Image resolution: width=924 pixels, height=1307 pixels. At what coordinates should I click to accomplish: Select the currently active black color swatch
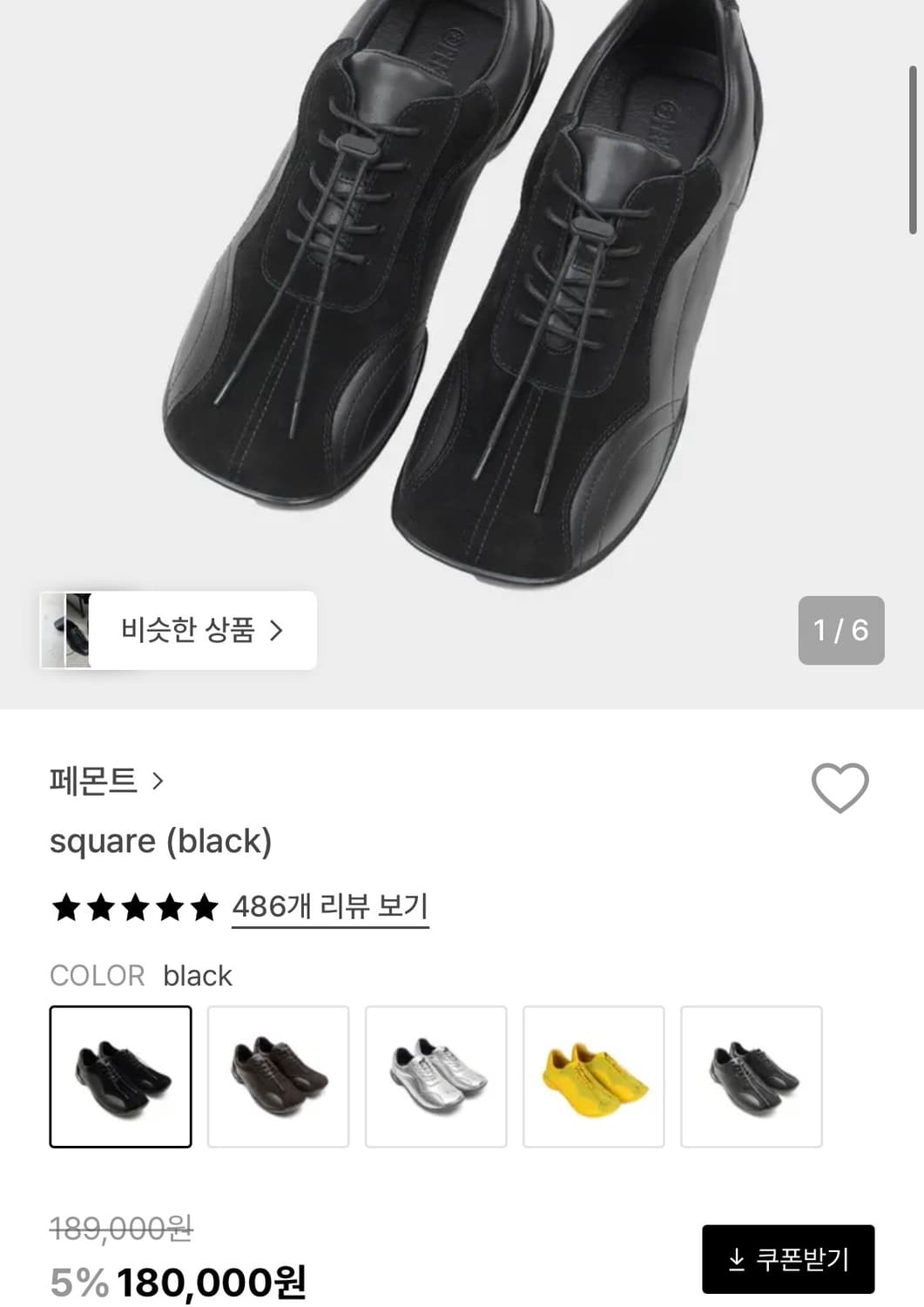121,1077
